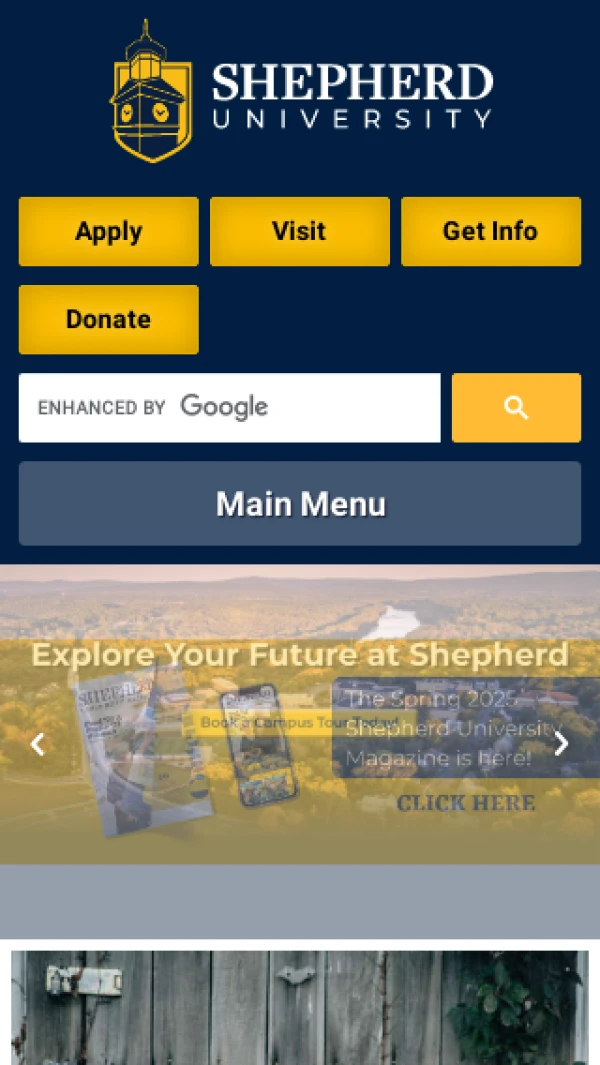
Task: Focus the Google search field
Action: [x=229, y=407]
